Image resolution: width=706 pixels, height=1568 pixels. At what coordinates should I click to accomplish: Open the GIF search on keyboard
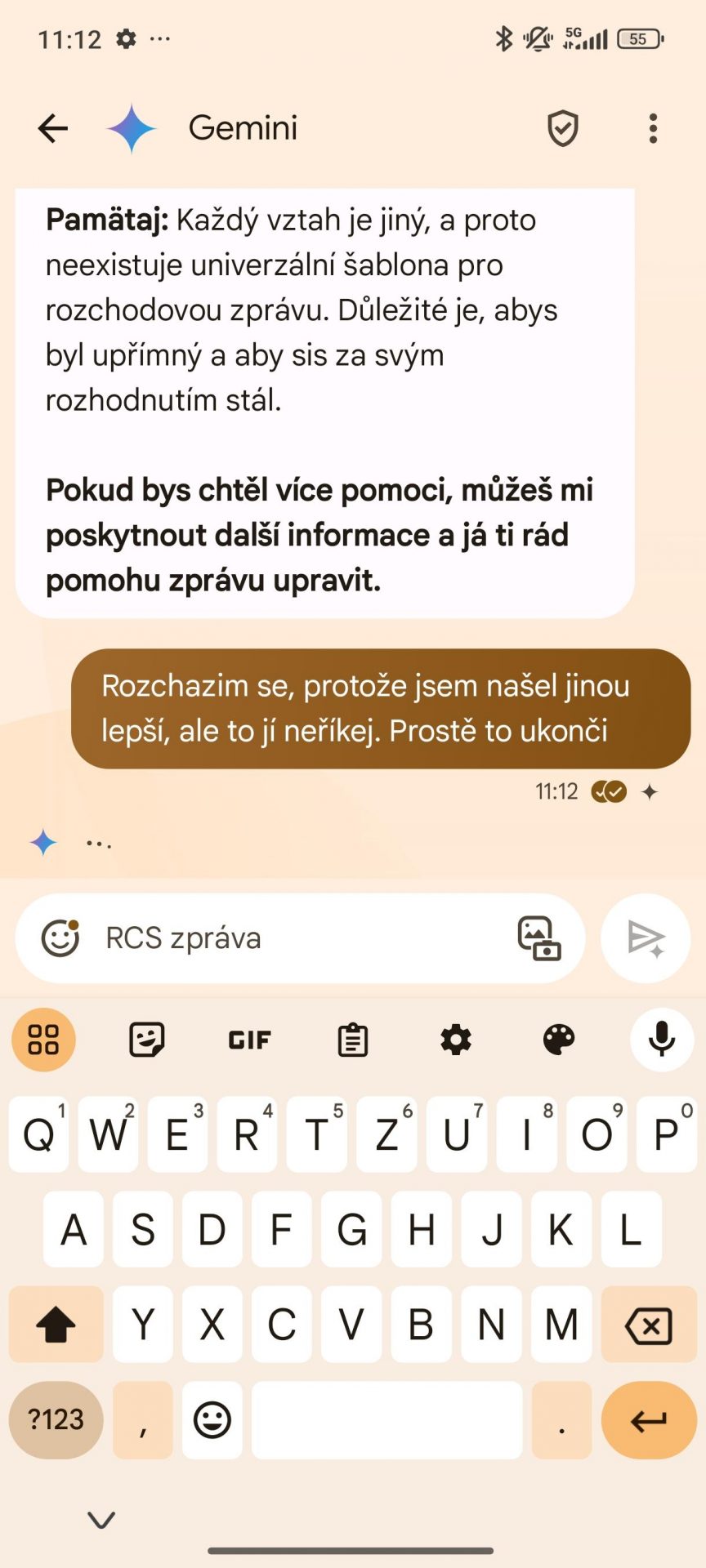250,1040
